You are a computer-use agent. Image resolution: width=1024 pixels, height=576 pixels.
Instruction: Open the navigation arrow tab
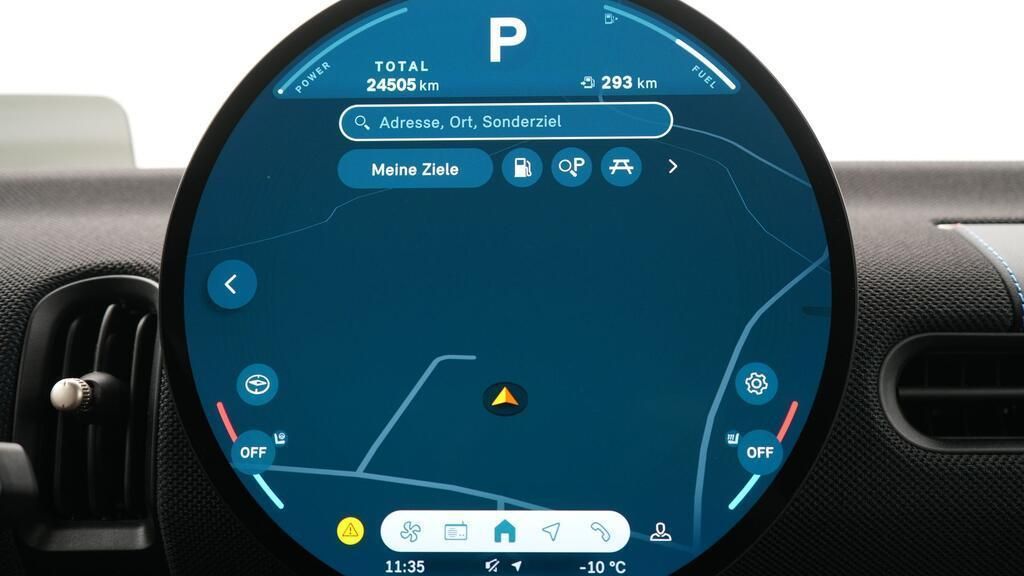click(551, 532)
